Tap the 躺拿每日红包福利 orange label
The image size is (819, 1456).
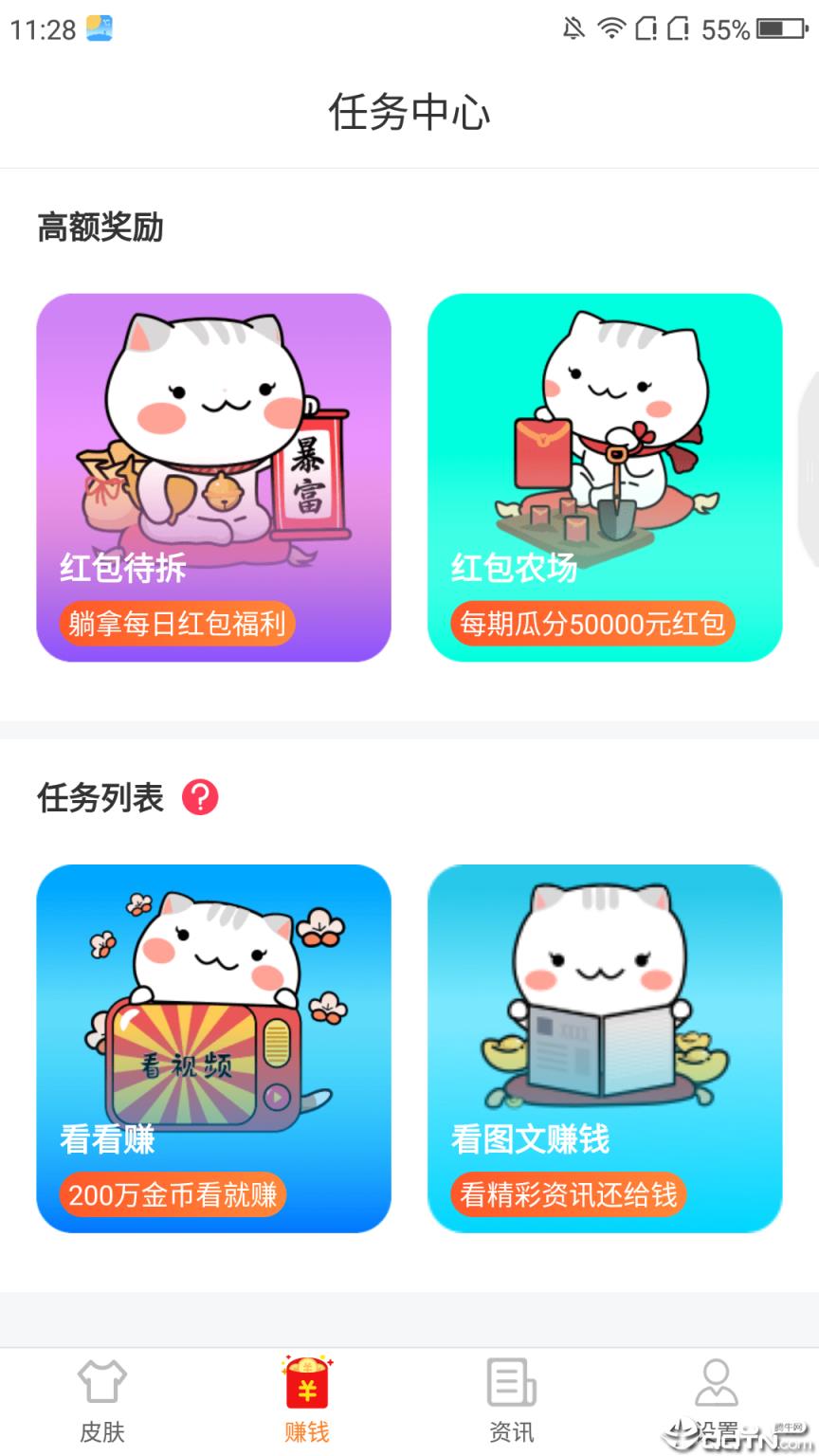[x=176, y=623]
